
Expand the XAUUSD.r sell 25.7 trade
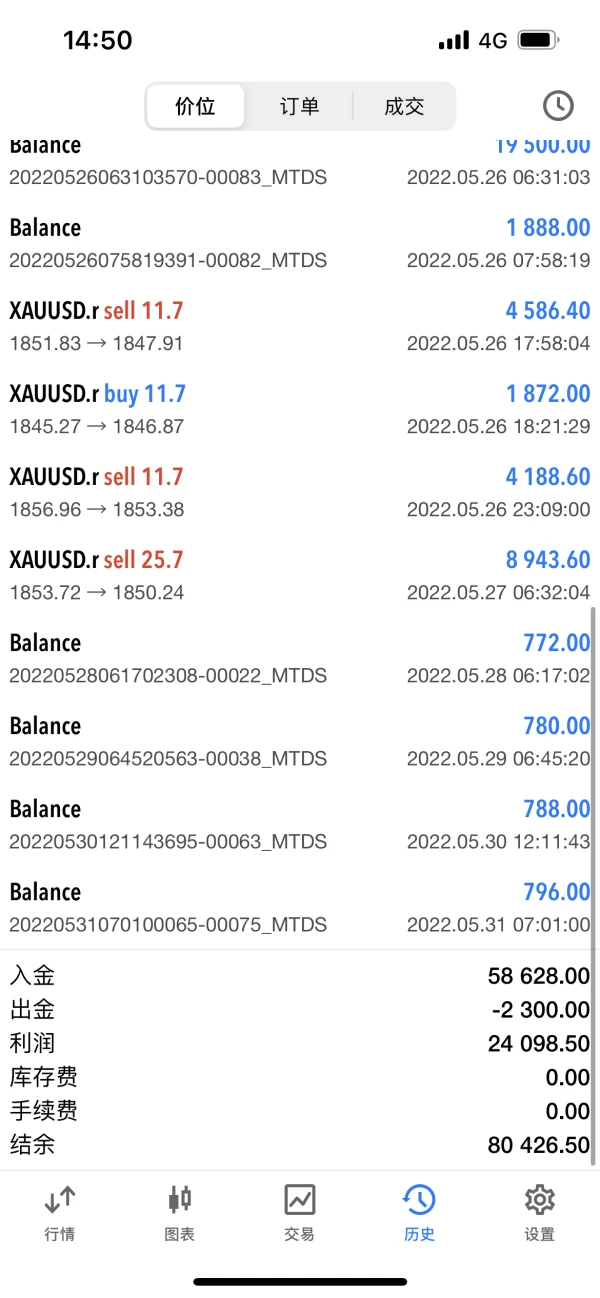300,574
